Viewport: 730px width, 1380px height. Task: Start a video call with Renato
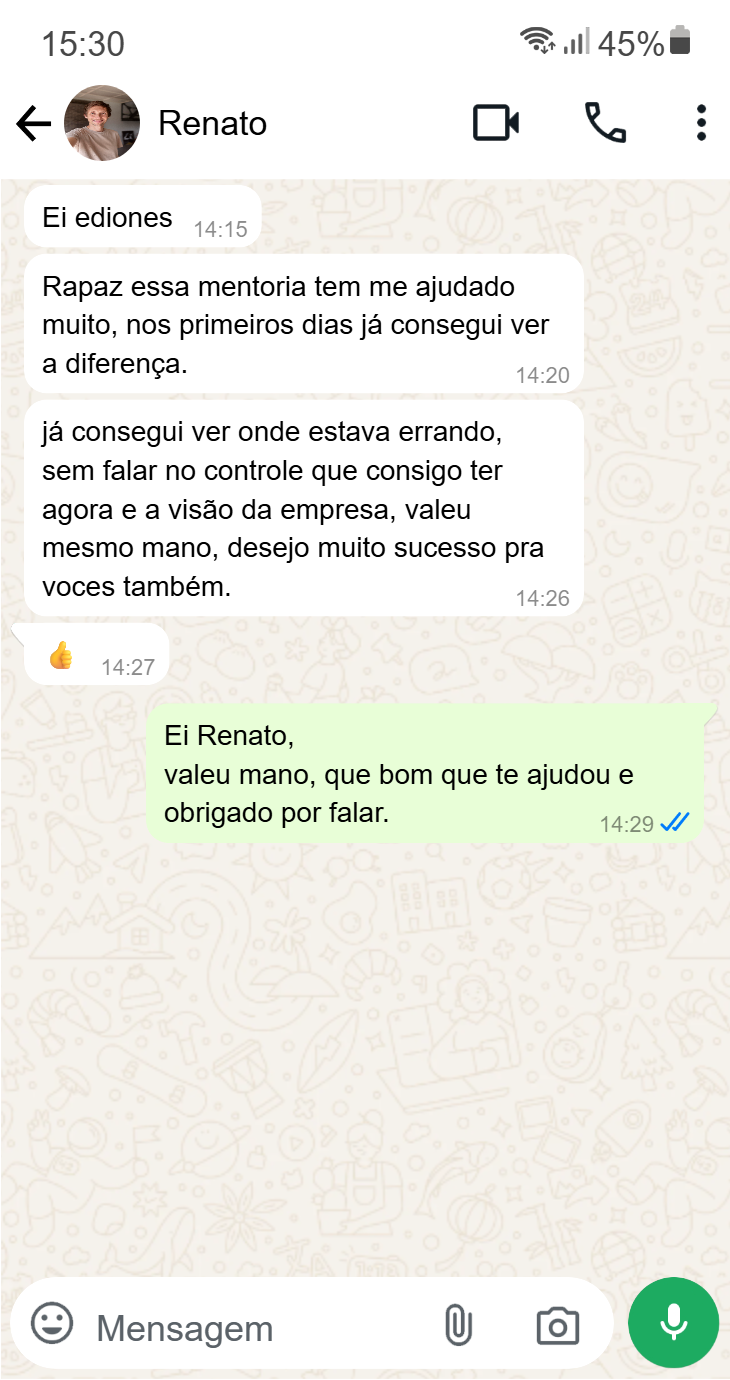[x=495, y=123]
